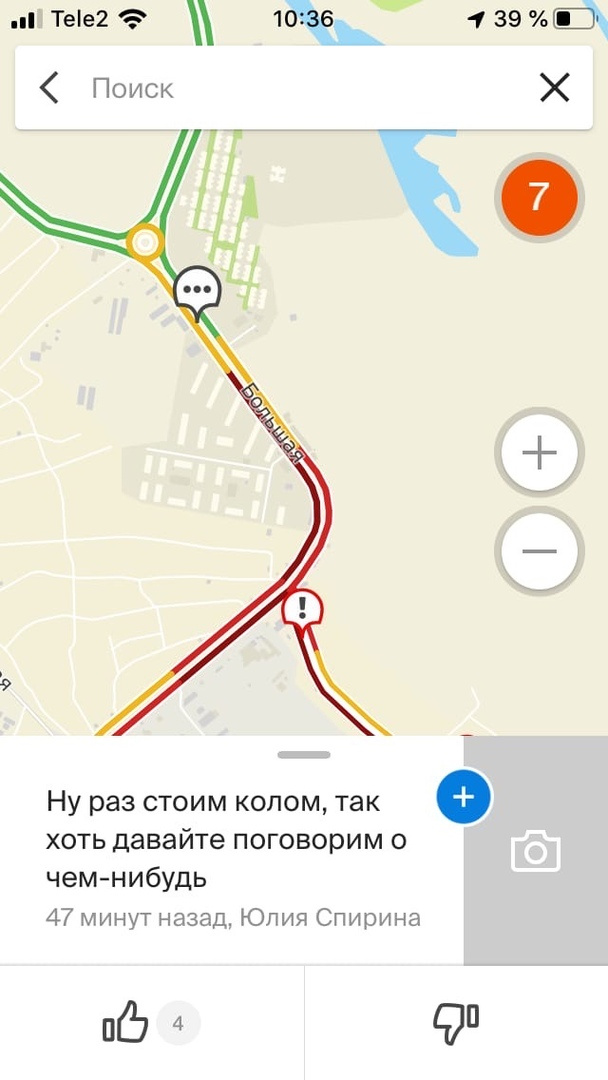Clear search with the X icon
The width and height of the screenshot is (608, 1080).
[x=554, y=88]
